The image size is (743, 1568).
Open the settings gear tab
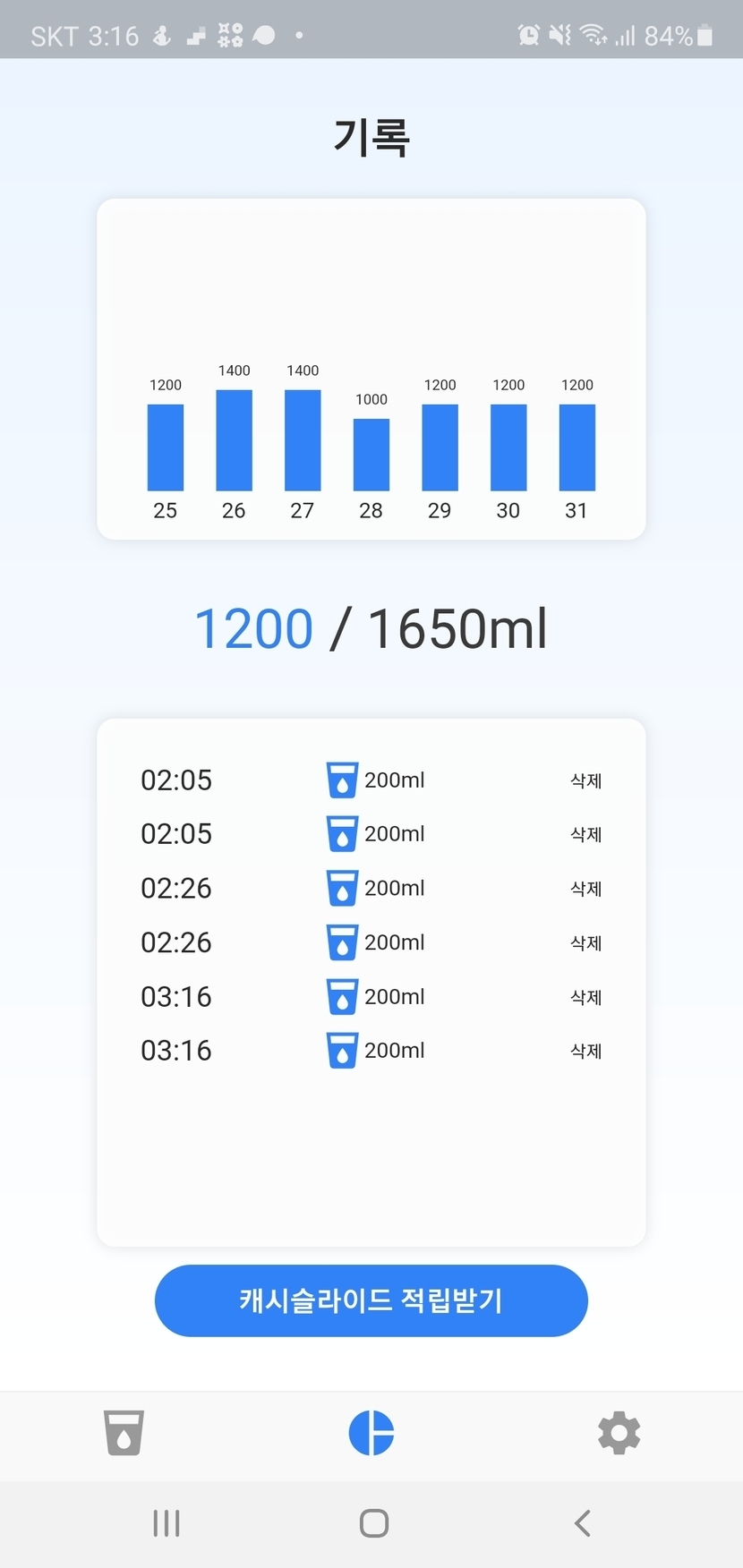[619, 1433]
